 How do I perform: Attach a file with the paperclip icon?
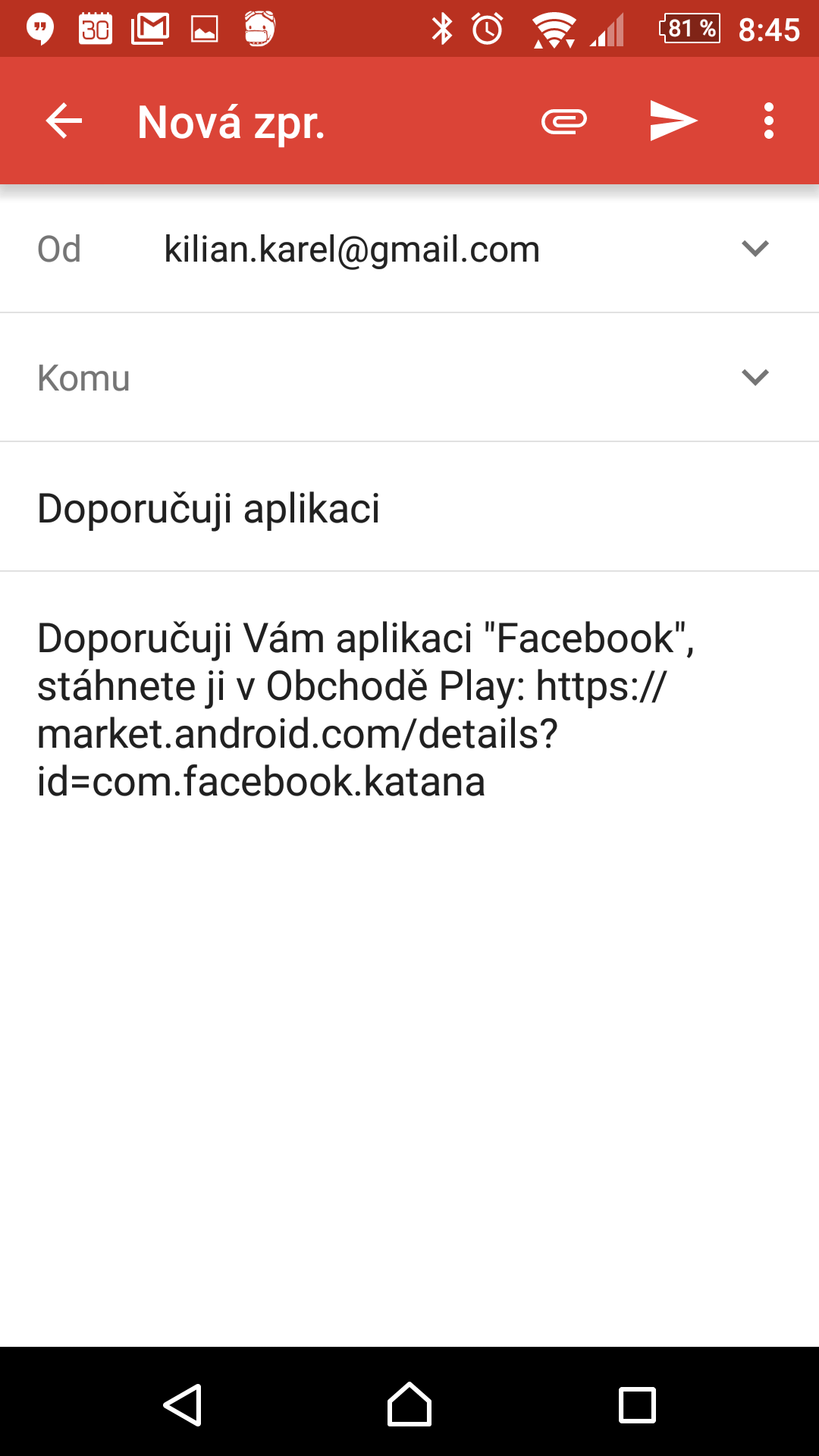click(564, 121)
